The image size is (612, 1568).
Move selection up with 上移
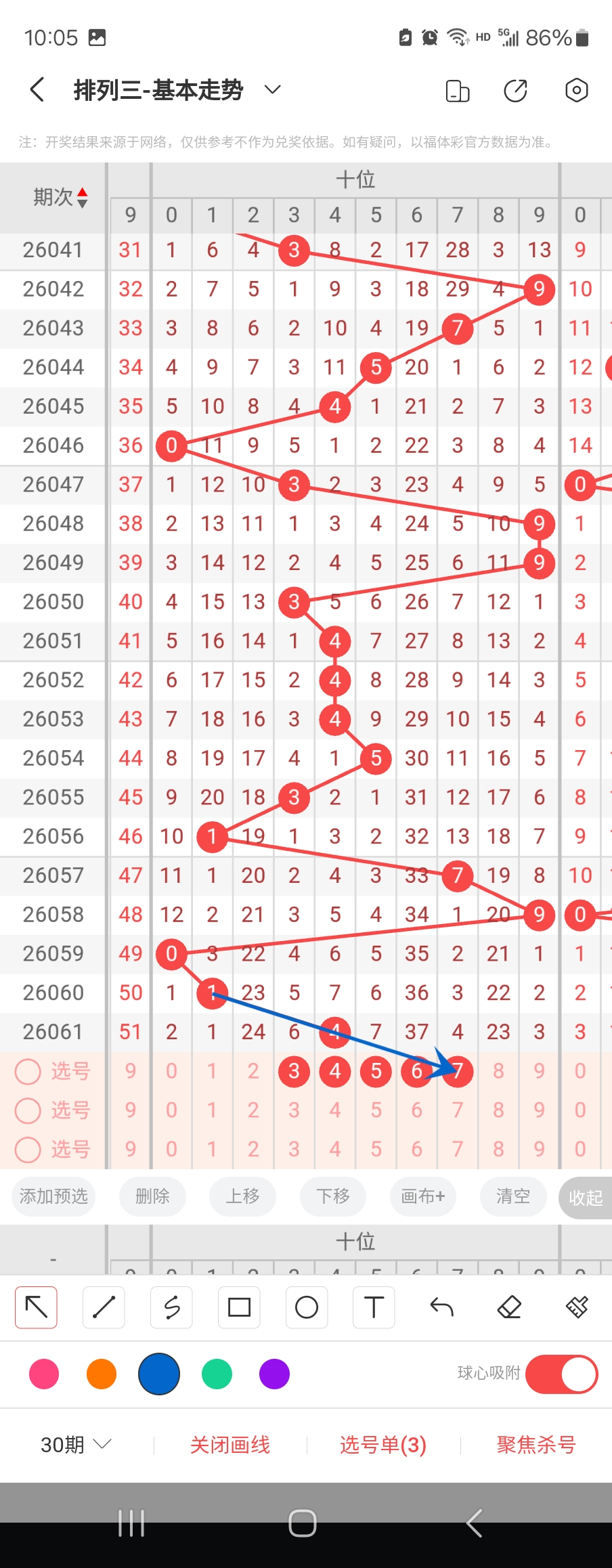point(242,1196)
